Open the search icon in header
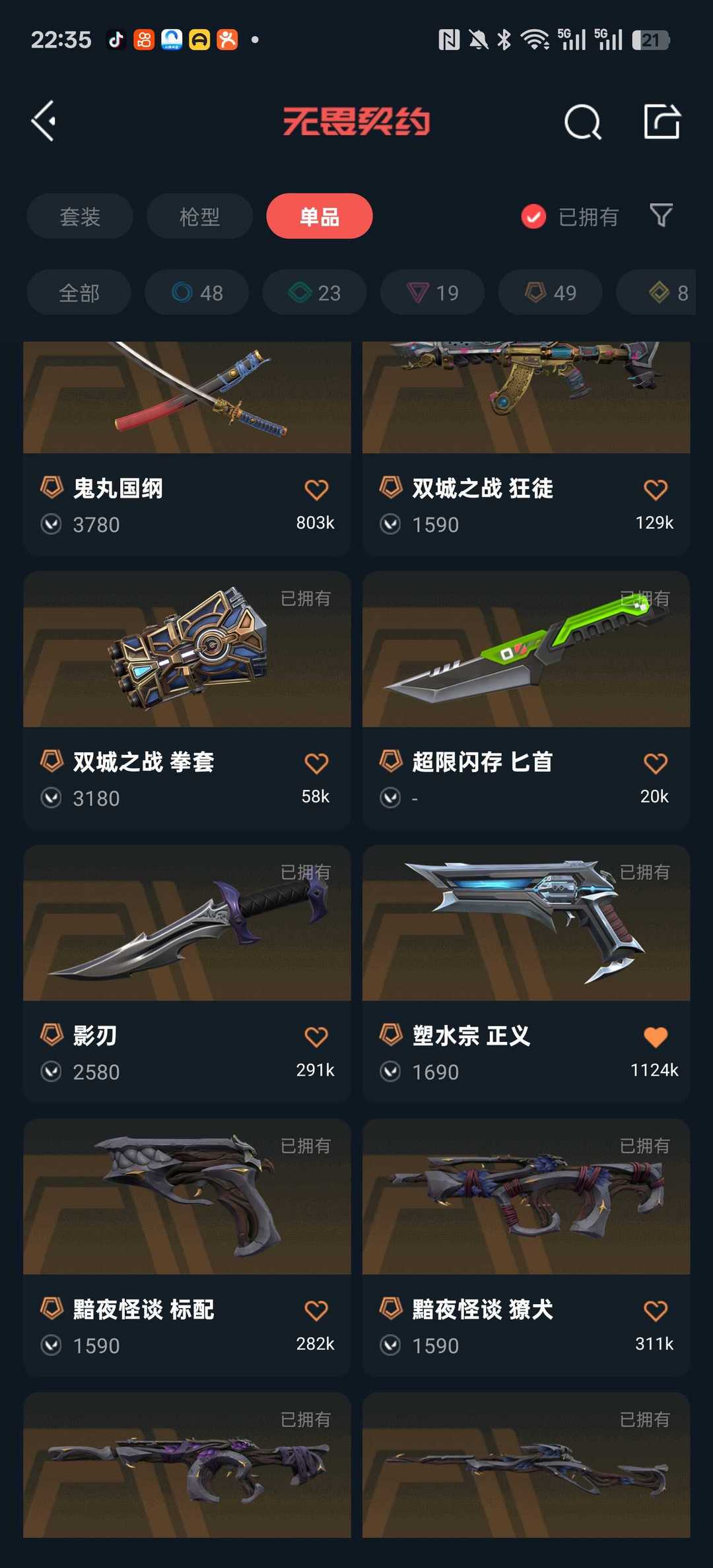The height and width of the screenshot is (1568, 713). (582, 122)
